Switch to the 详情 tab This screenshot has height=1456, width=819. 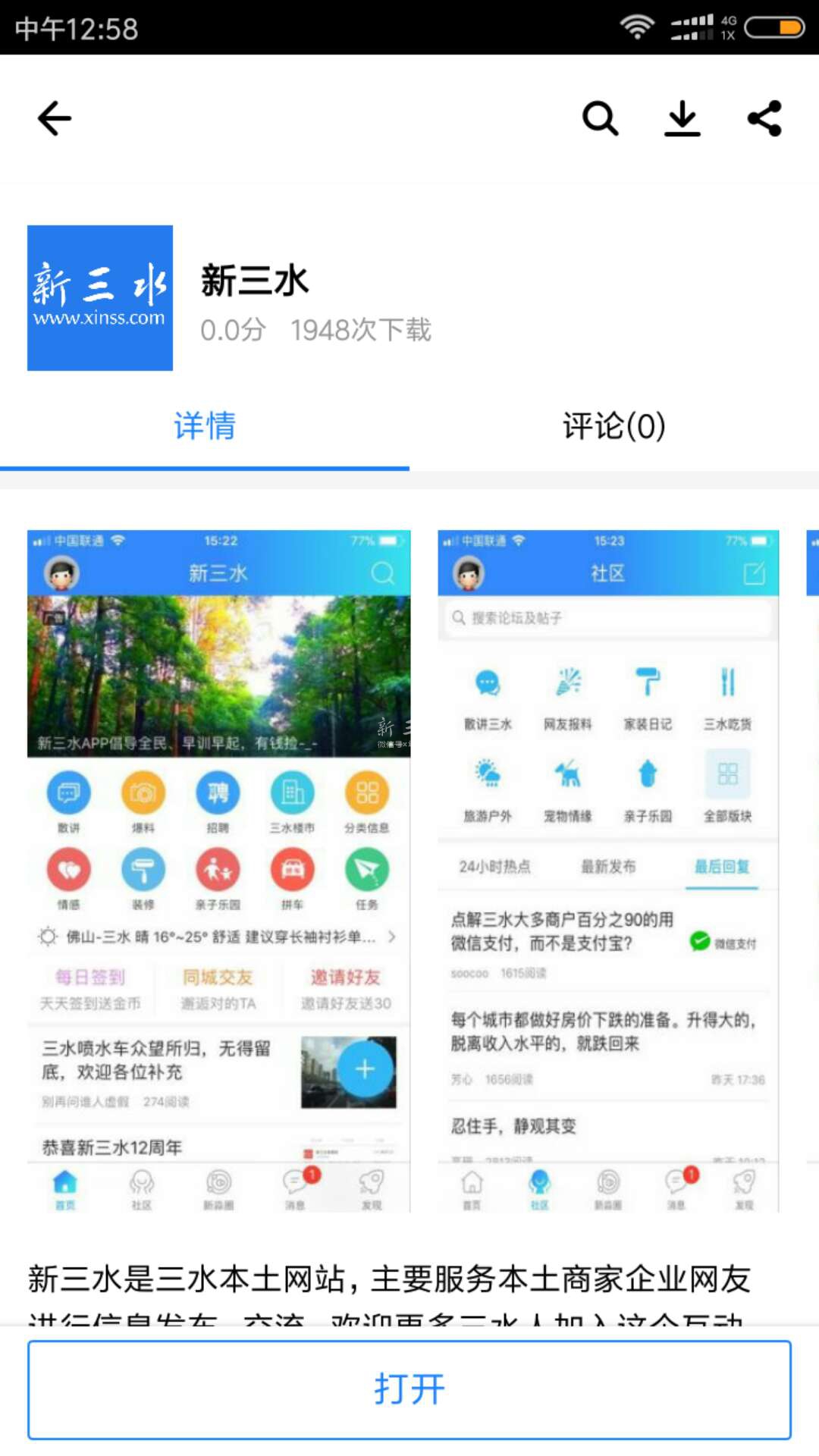click(205, 426)
